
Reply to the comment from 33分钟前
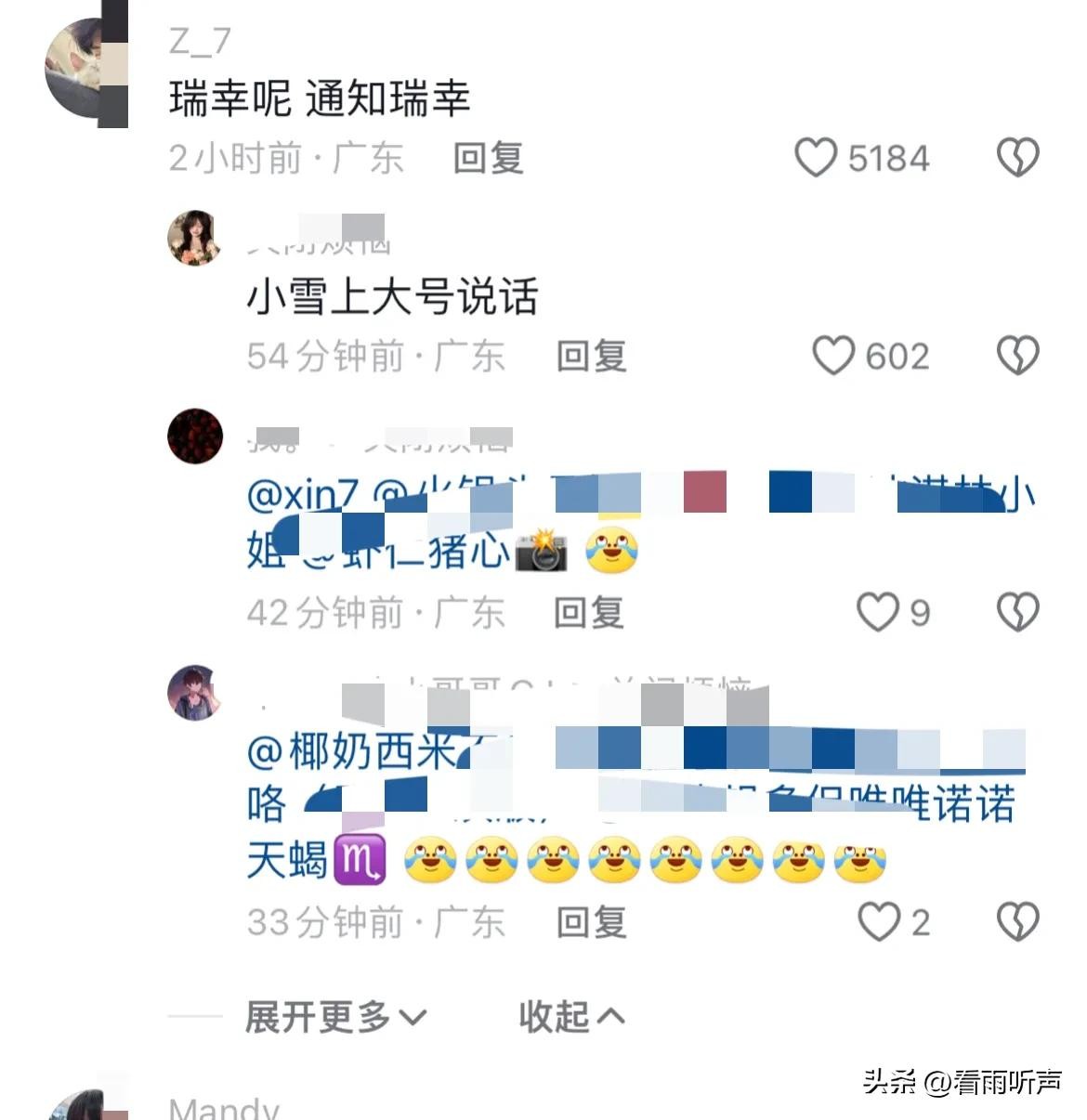coord(591,922)
